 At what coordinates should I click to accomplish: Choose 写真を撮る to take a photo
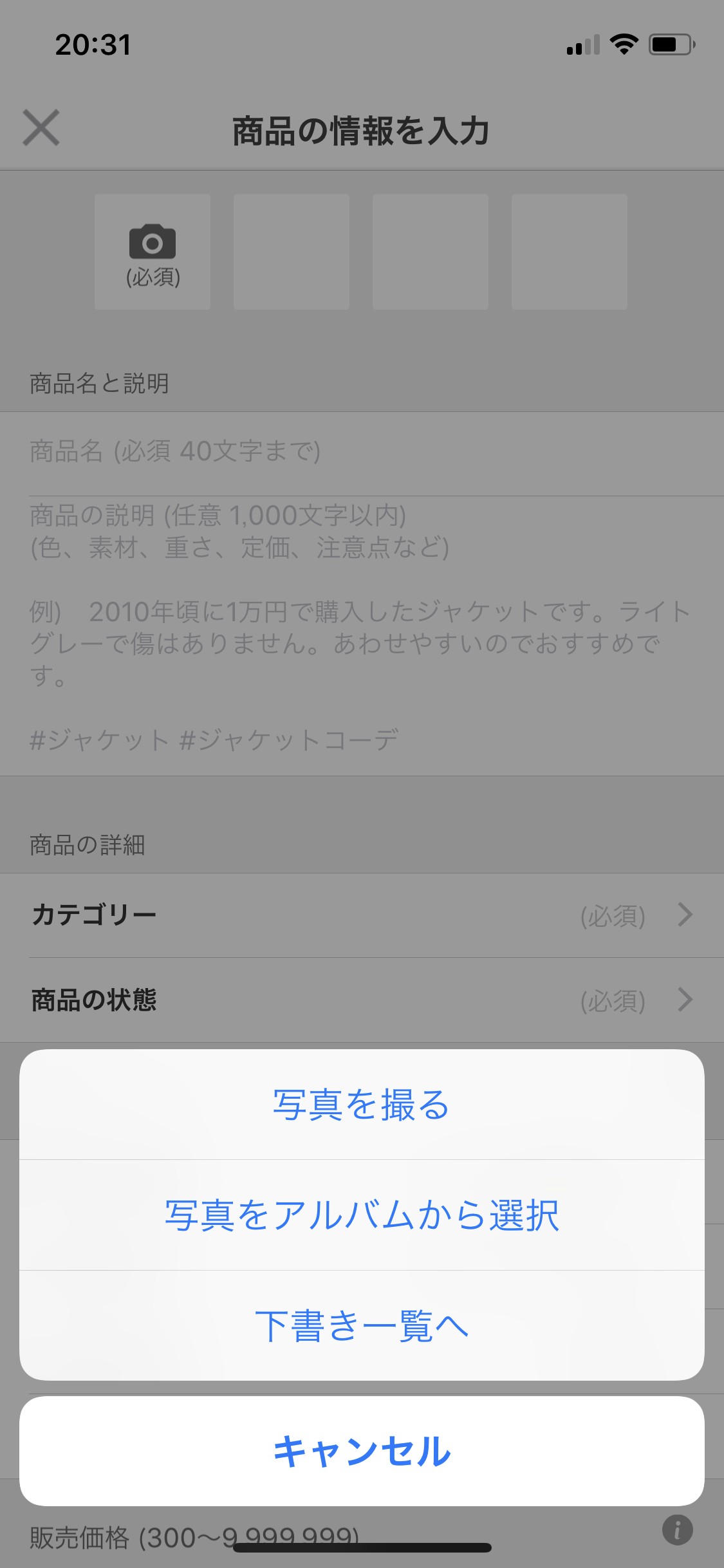click(x=362, y=1105)
